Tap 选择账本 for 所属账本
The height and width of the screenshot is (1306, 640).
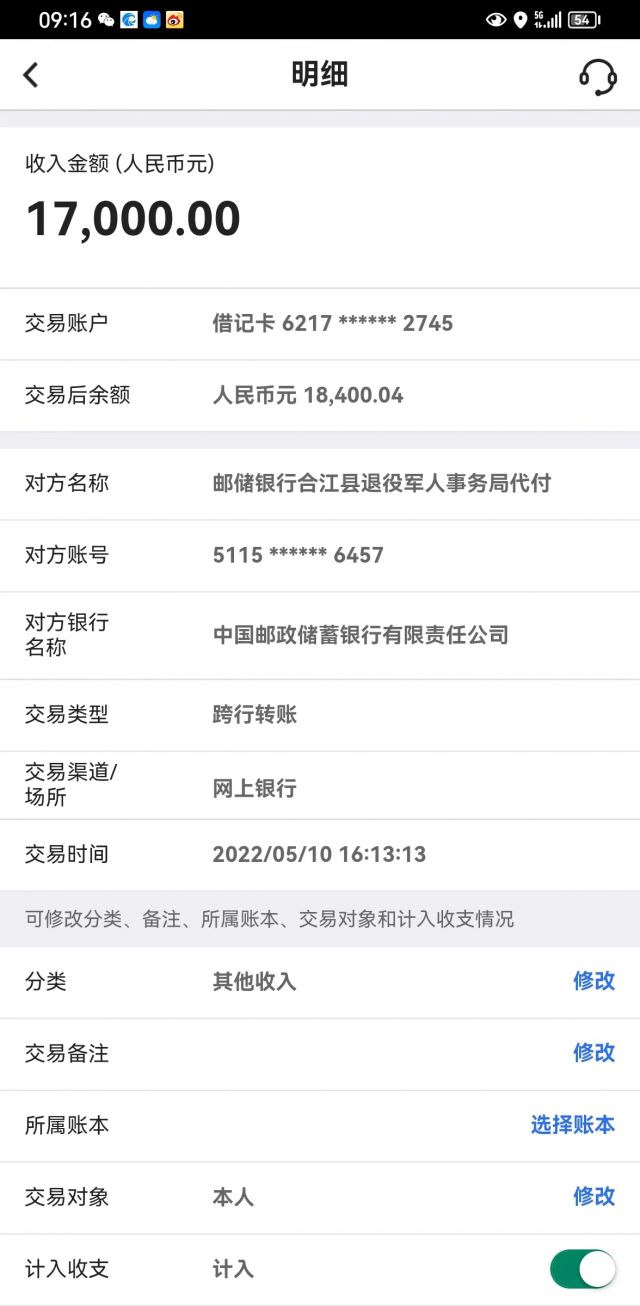(573, 1125)
